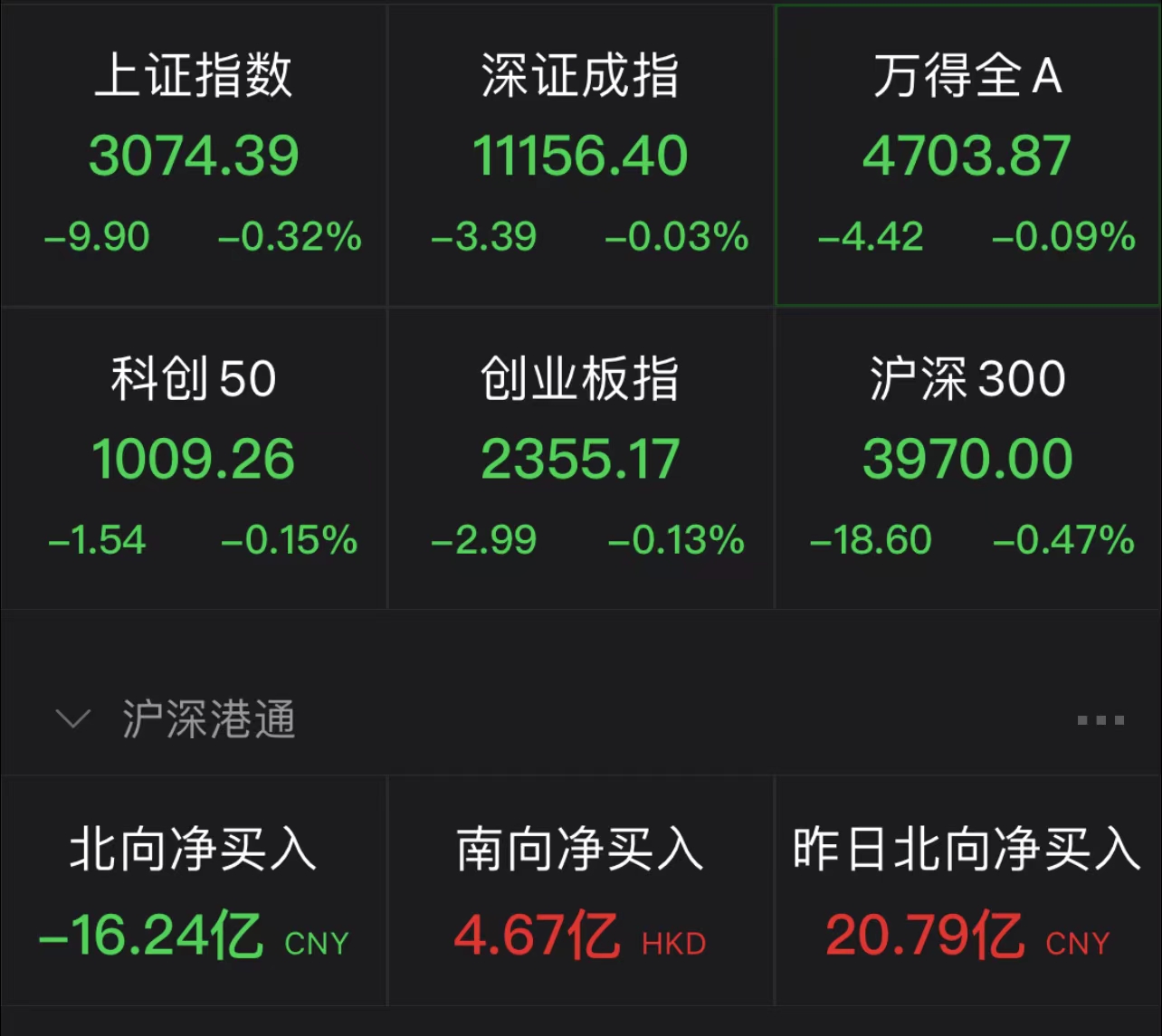This screenshot has height=1036, width=1162.
Task: Collapse the 沪深港通 section
Action: tap(72, 720)
